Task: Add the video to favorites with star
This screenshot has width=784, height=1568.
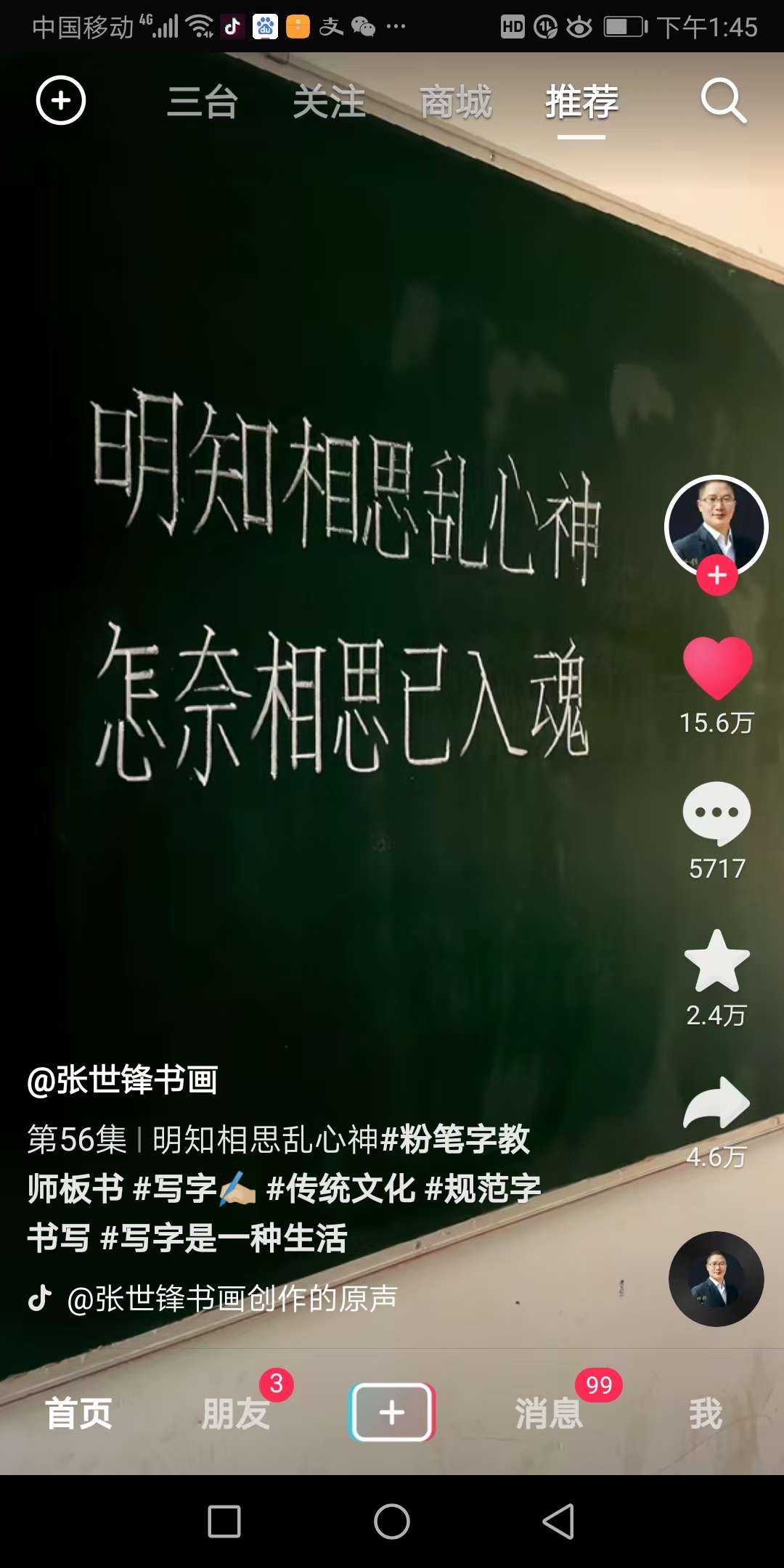Action: [x=717, y=961]
